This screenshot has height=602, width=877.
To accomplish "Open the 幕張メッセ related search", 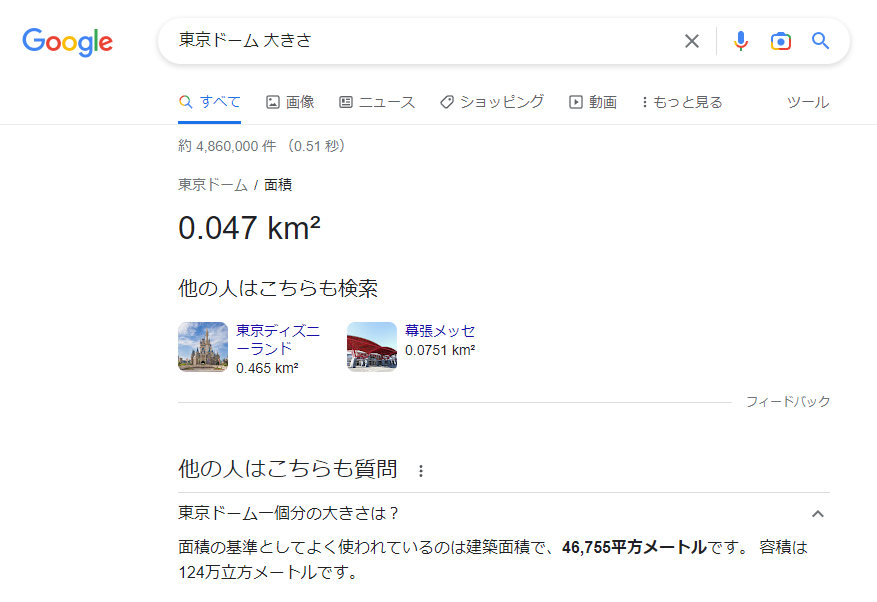I will [440, 331].
